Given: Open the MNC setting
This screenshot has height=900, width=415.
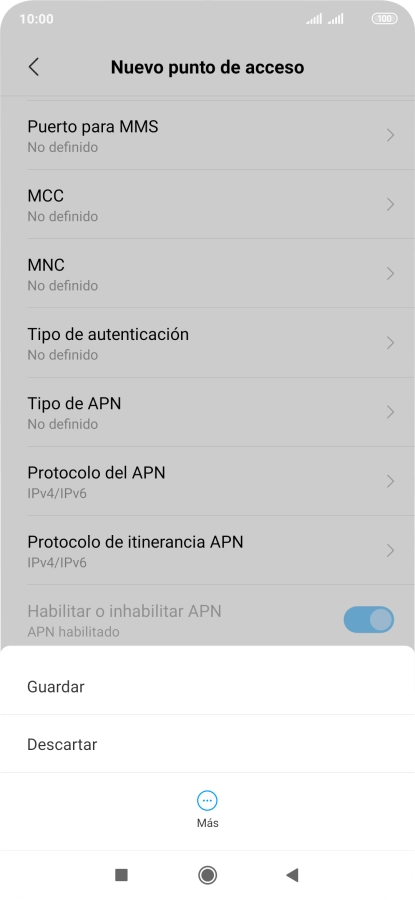Looking at the screenshot, I should 207,274.
